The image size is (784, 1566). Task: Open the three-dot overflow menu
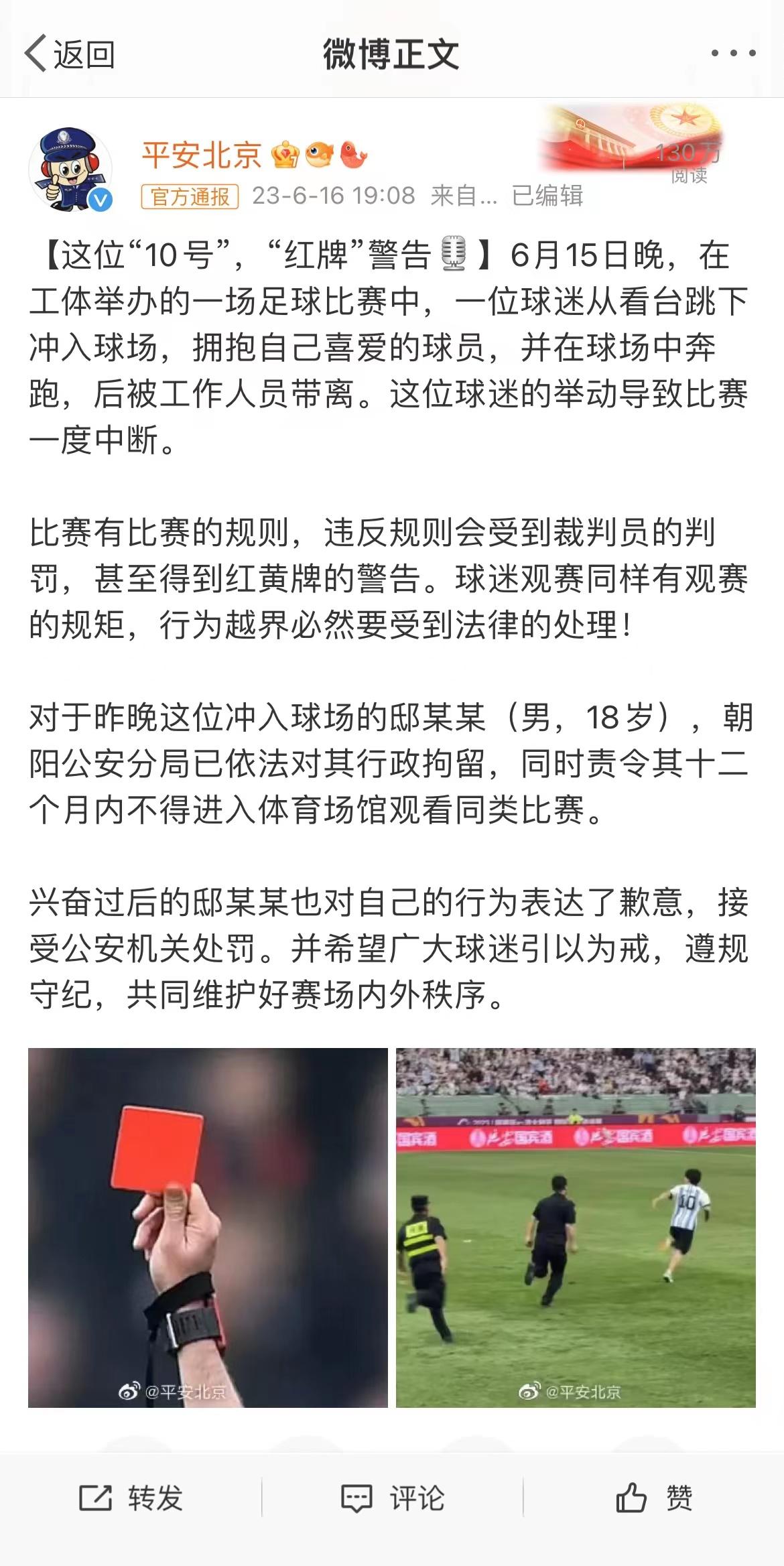[733, 53]
